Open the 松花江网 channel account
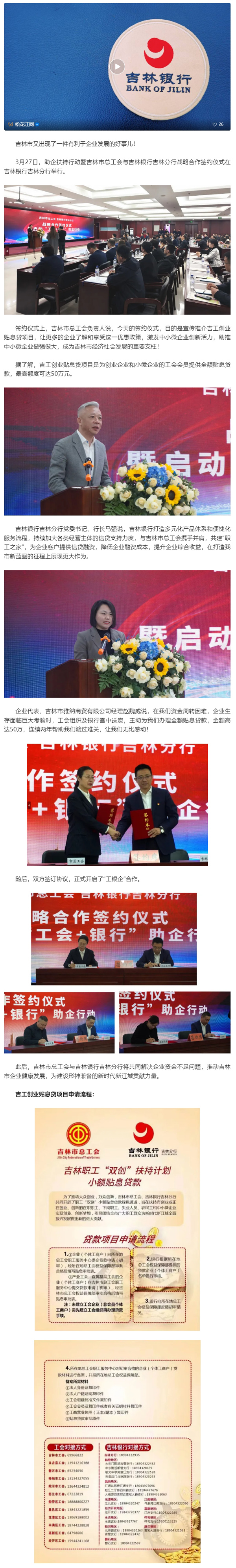Viewport: 236px width, 1568px height. 24,124
